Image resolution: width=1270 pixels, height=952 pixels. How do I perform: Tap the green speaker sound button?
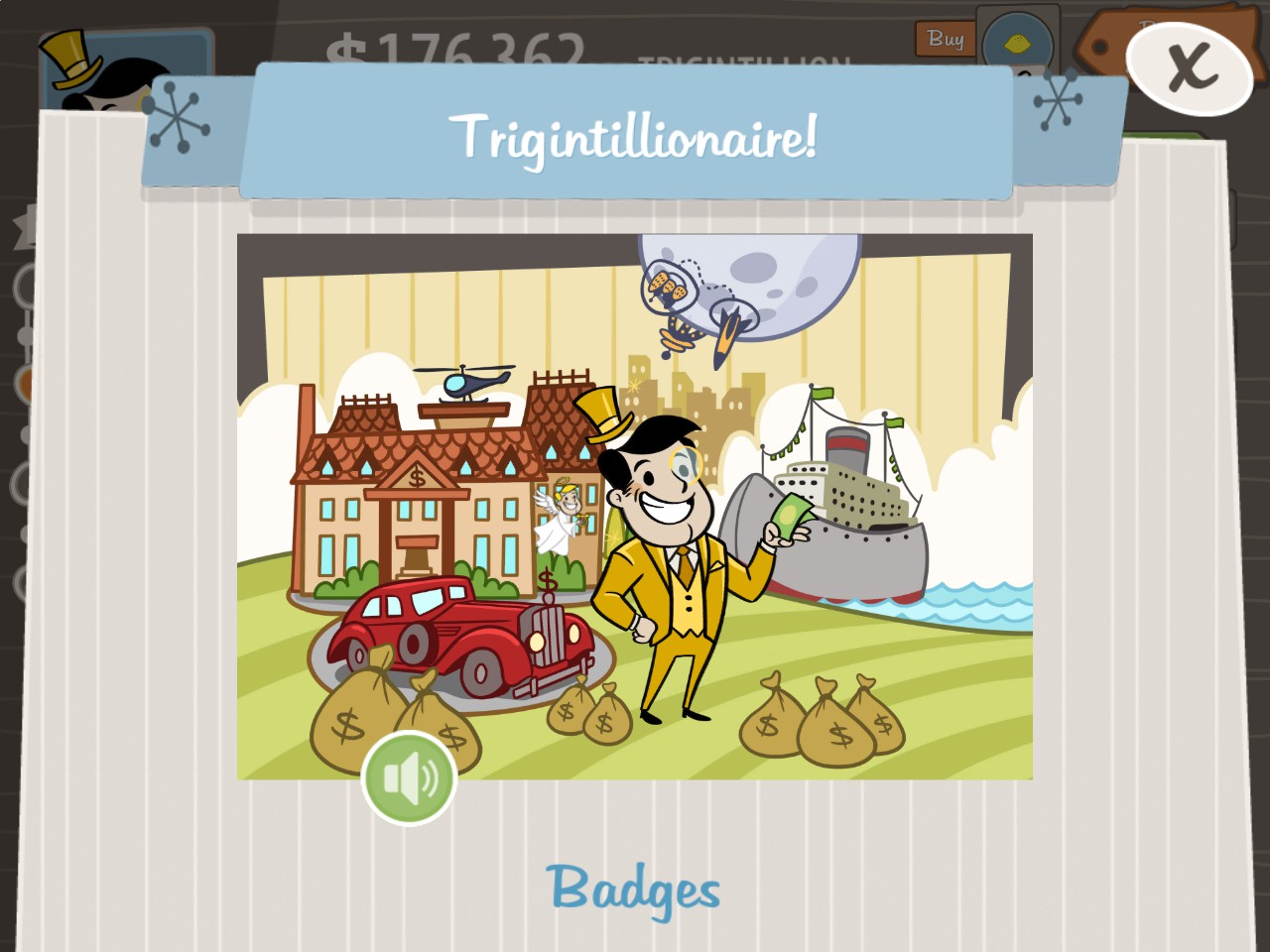[x=409, y=778]
